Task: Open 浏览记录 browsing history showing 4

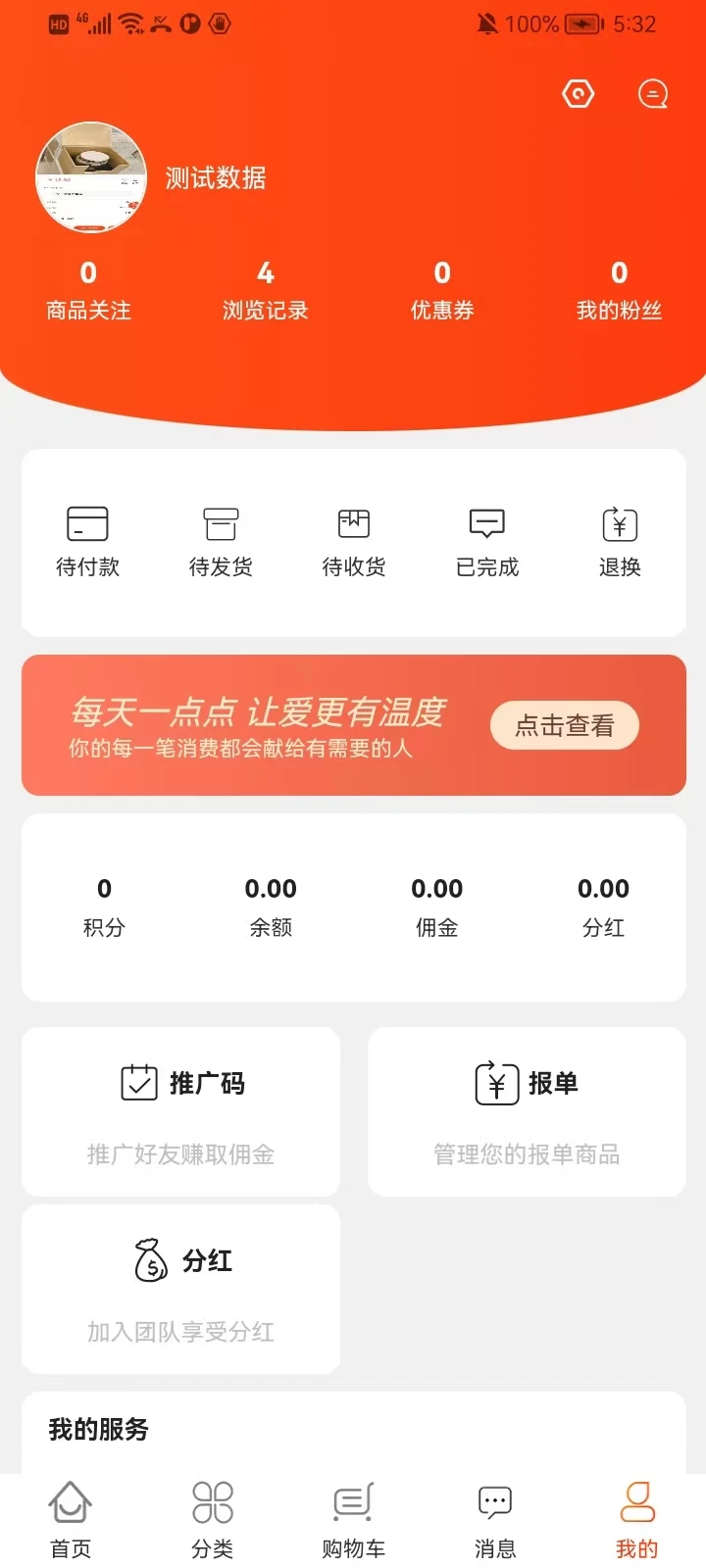Action: pos(265,289)
